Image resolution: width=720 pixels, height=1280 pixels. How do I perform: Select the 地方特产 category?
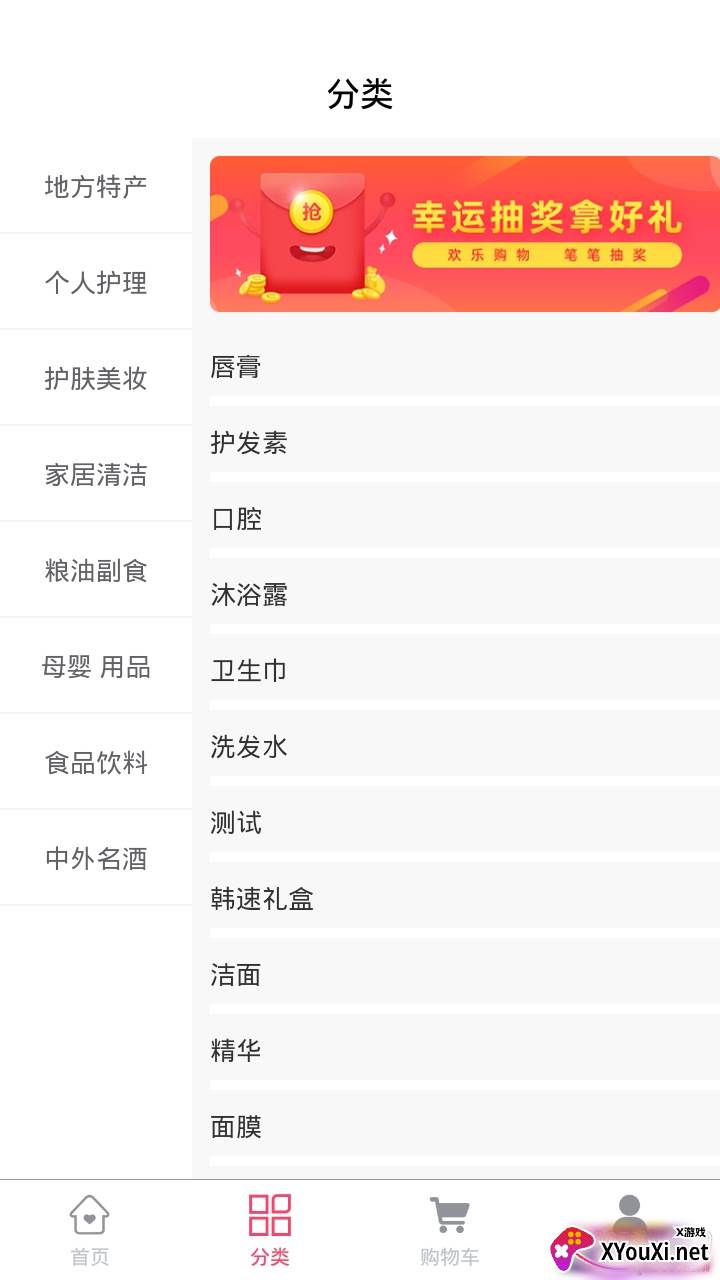[x=96, y=186]
